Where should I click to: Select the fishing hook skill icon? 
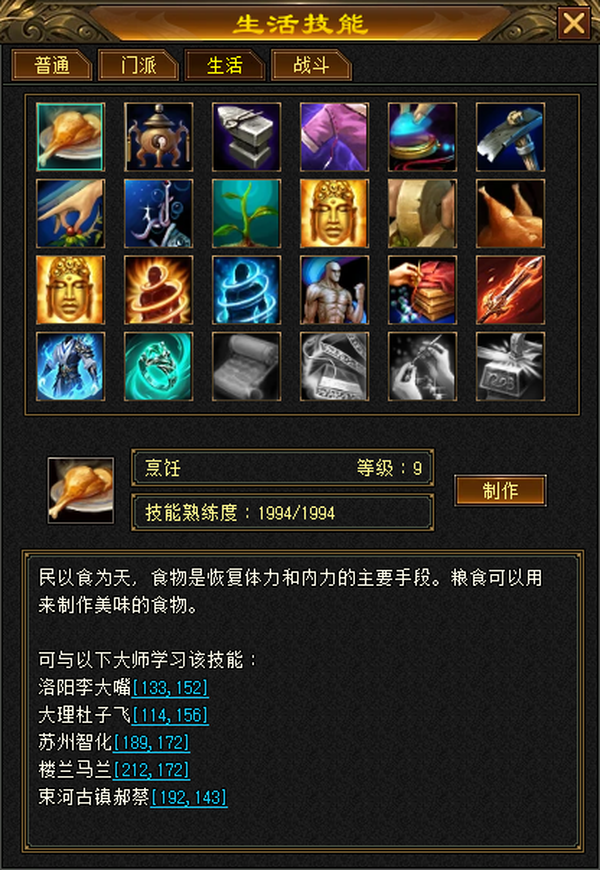(x=158, y=213)
